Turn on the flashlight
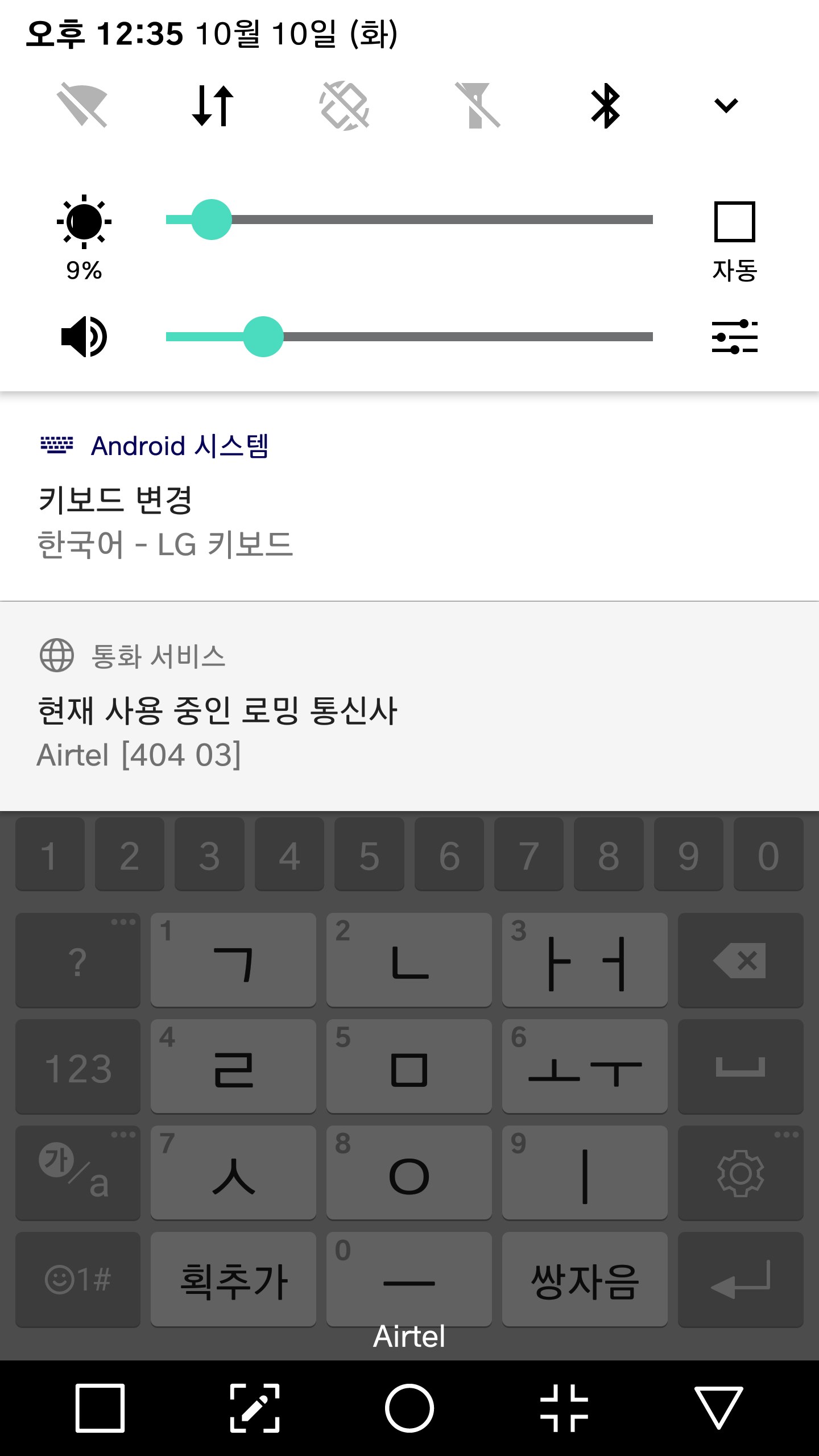 click(477, 106)
